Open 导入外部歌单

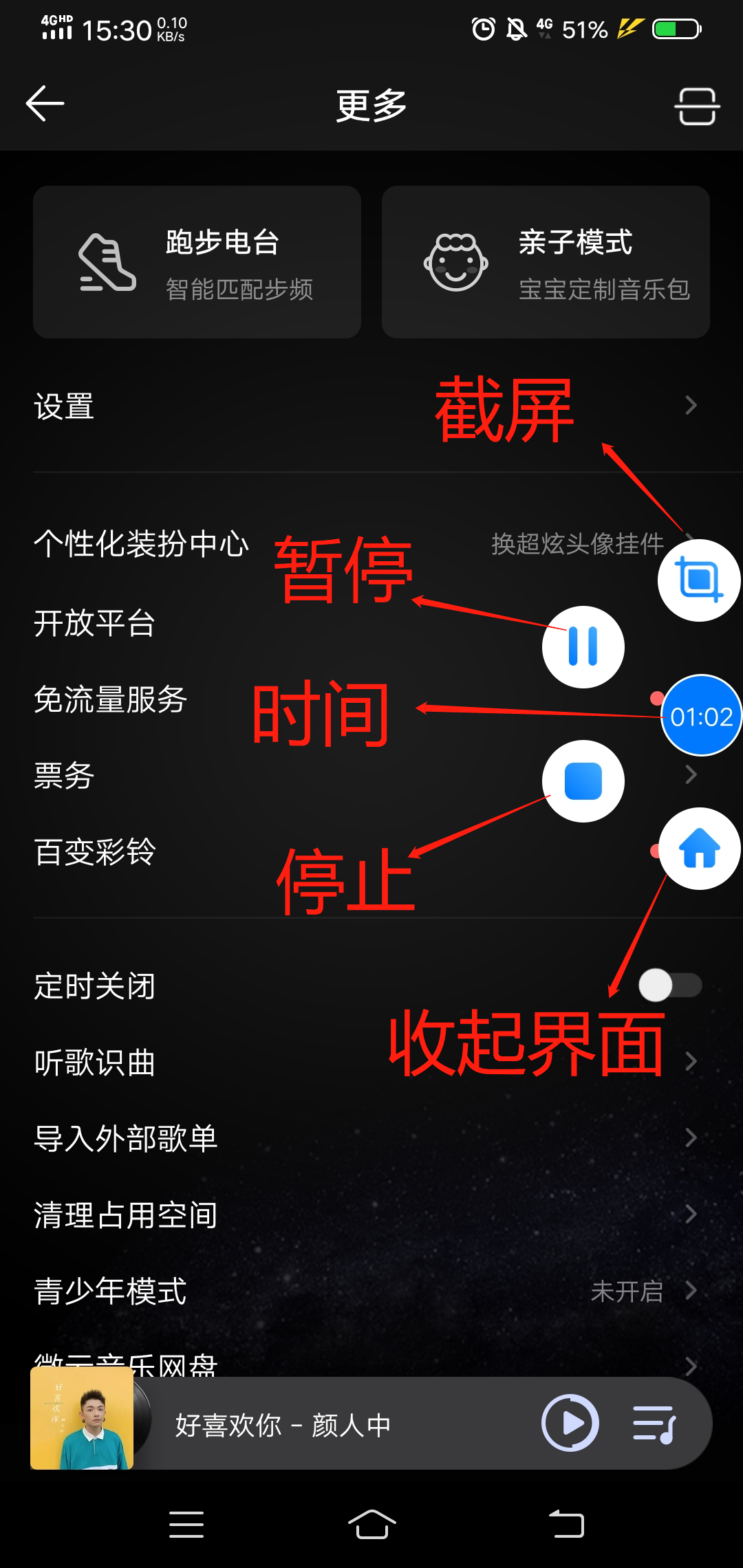click(x=126, y=1138)
